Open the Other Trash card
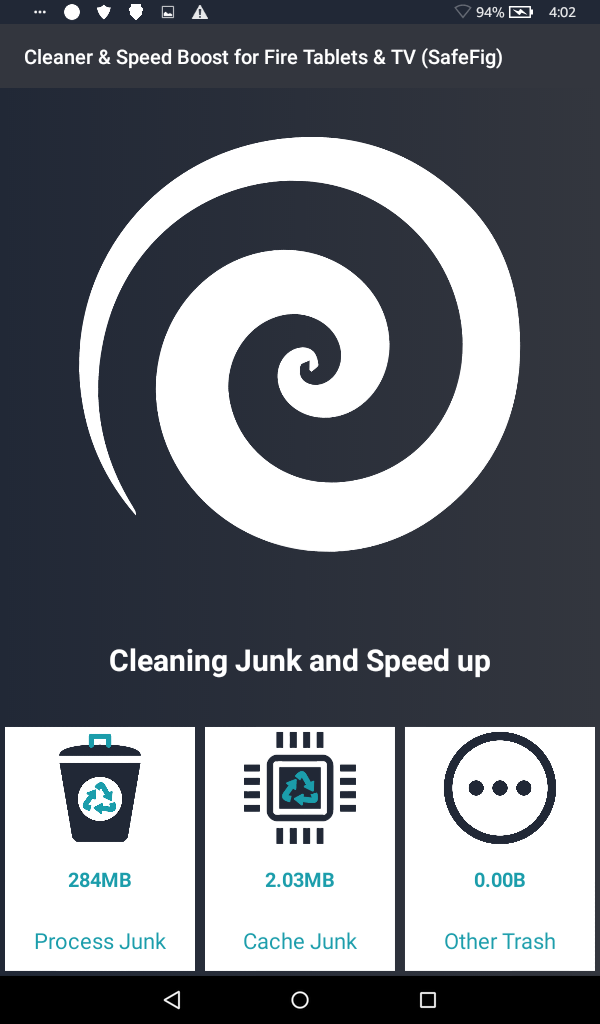Screen dimensions: 600x1024 point(500,848)
